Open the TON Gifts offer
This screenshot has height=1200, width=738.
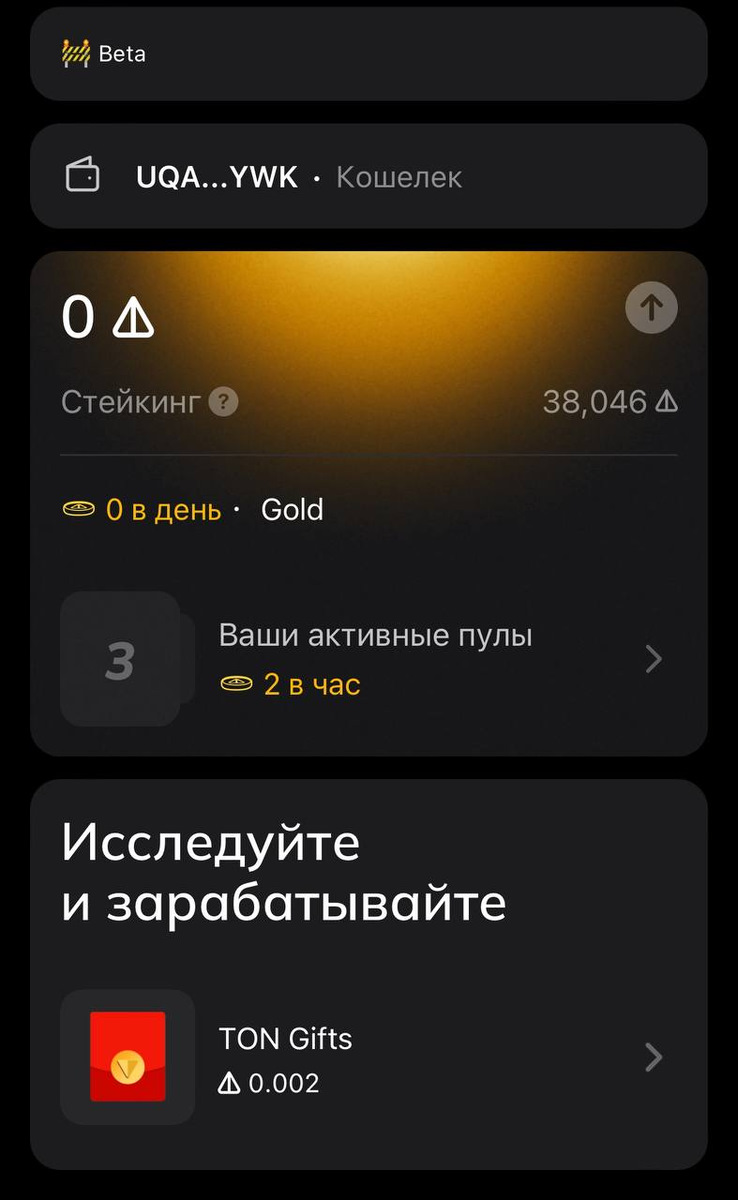click(368, 1057)
